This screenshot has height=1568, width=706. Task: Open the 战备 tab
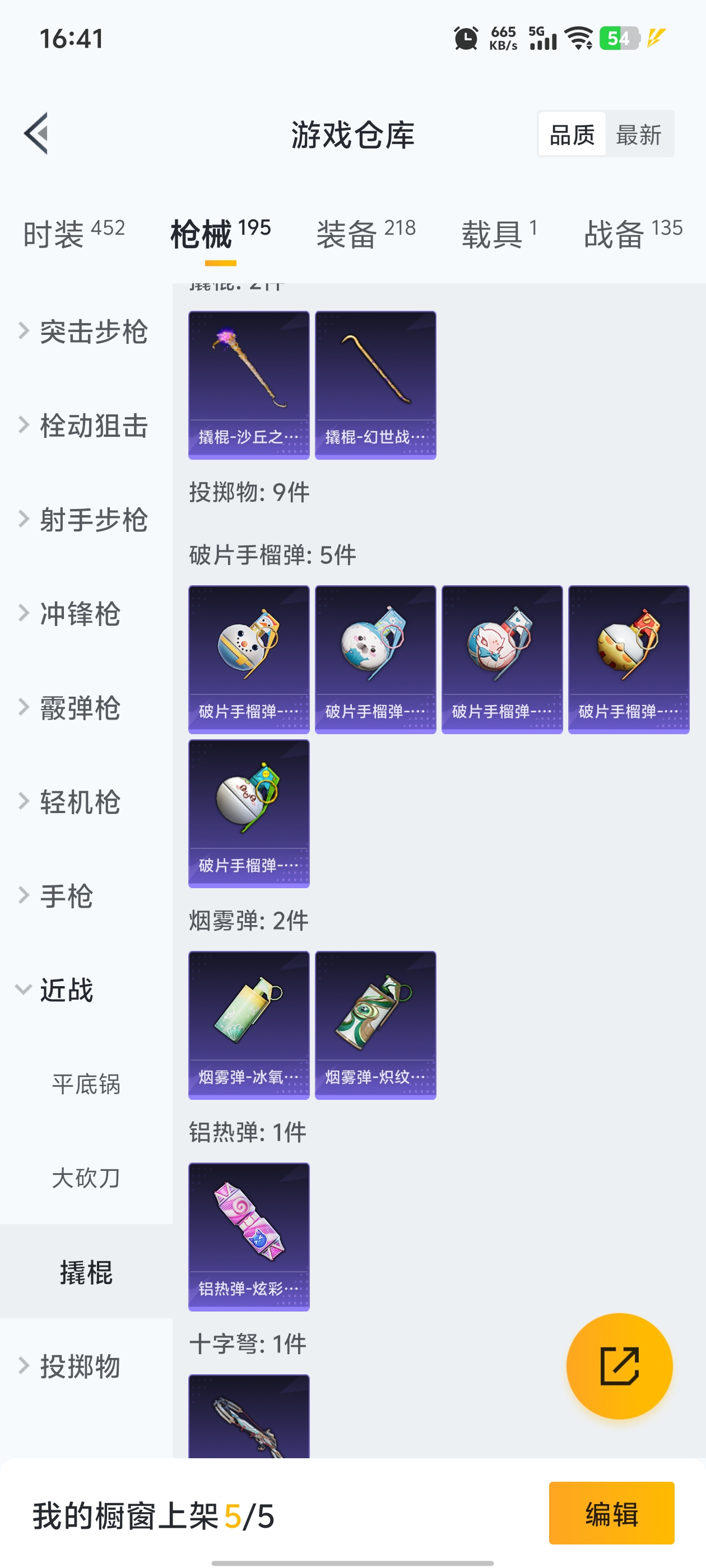click(632, 234)
